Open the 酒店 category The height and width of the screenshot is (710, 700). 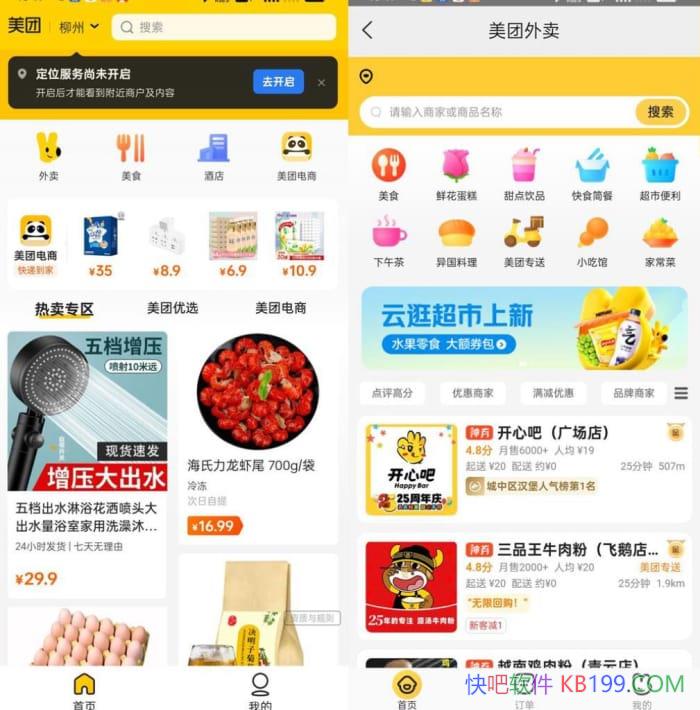[x=213, y=156]
